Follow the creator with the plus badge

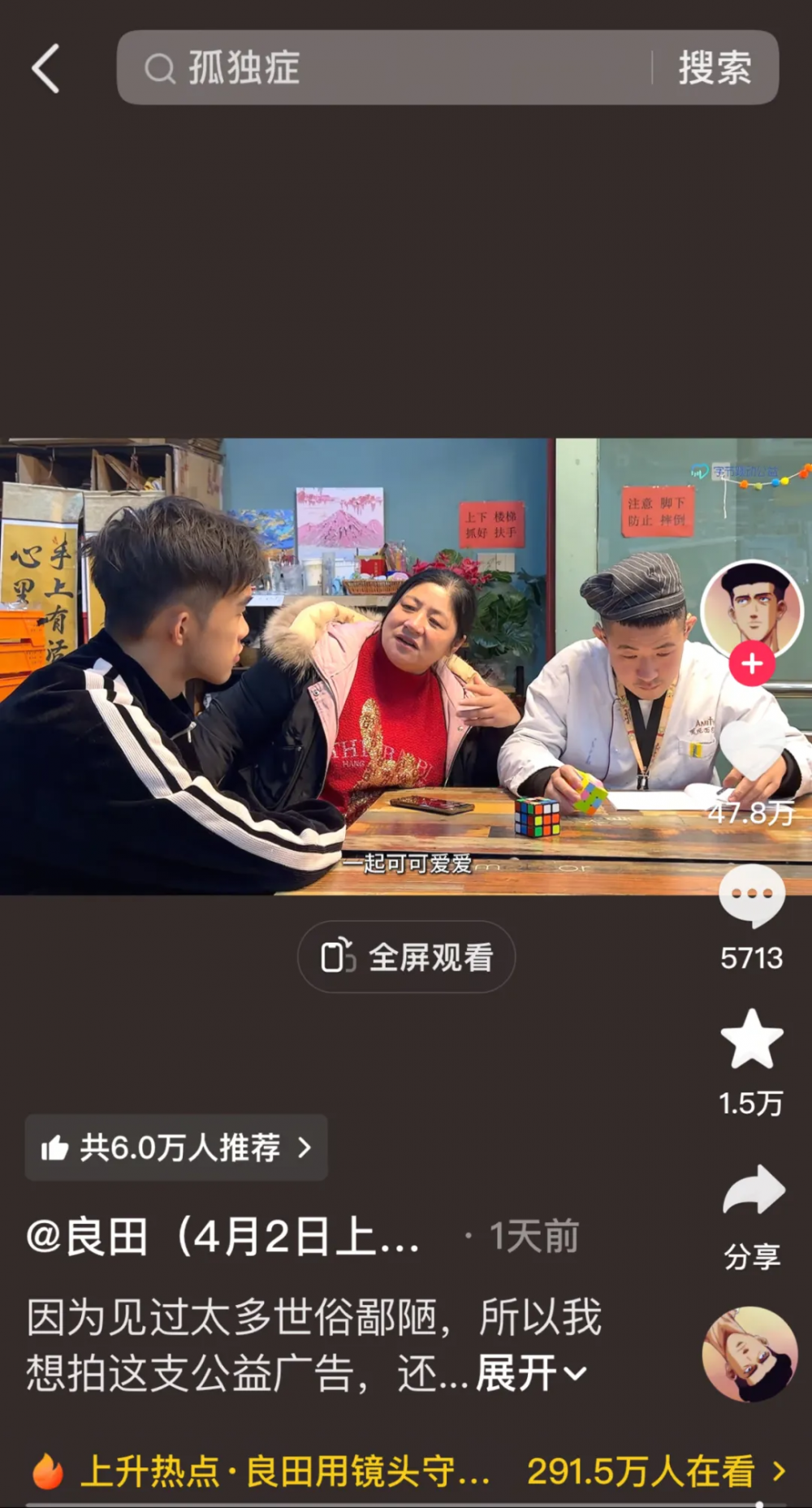point(752,663)
